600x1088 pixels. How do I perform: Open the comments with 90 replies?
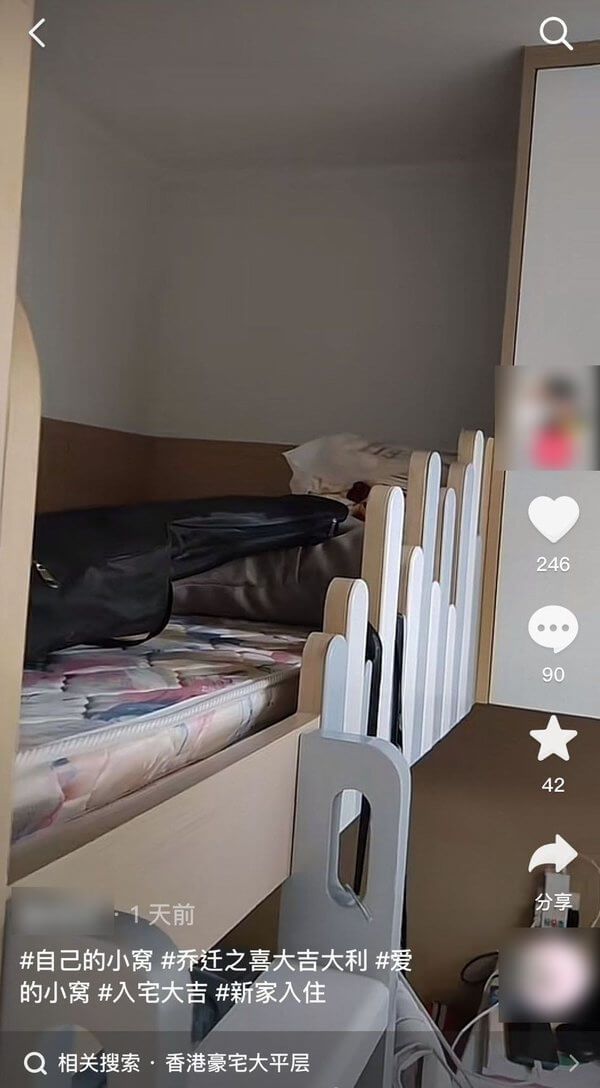click(x=553, y=629)
